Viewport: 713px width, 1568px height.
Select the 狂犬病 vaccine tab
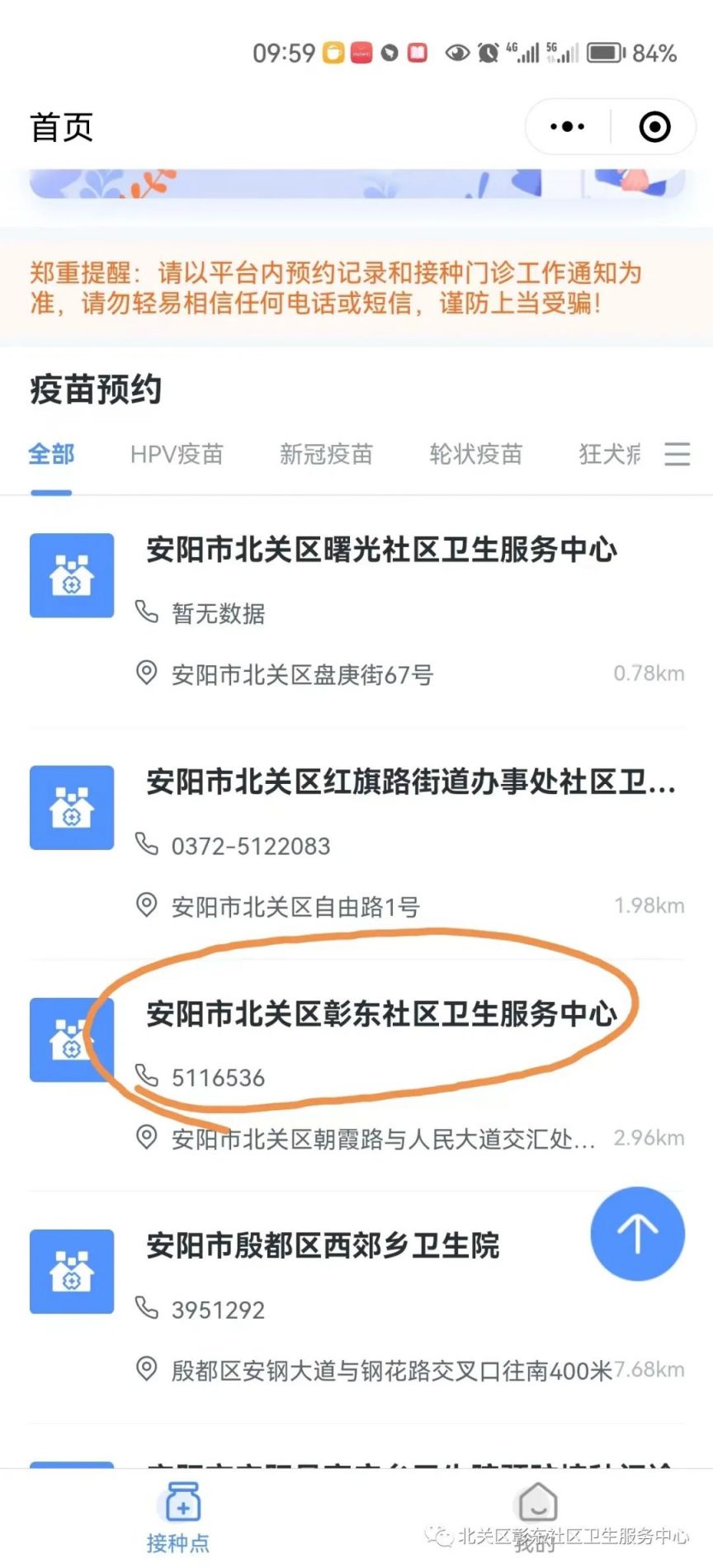pos(609,454)
